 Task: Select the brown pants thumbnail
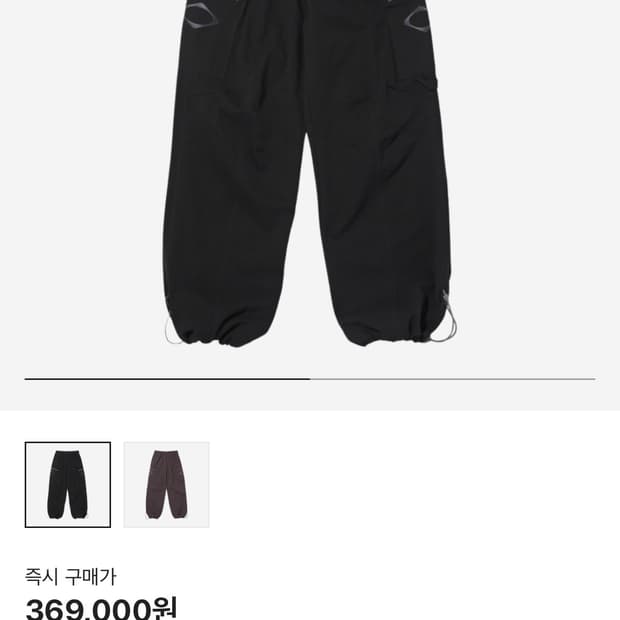166,485
